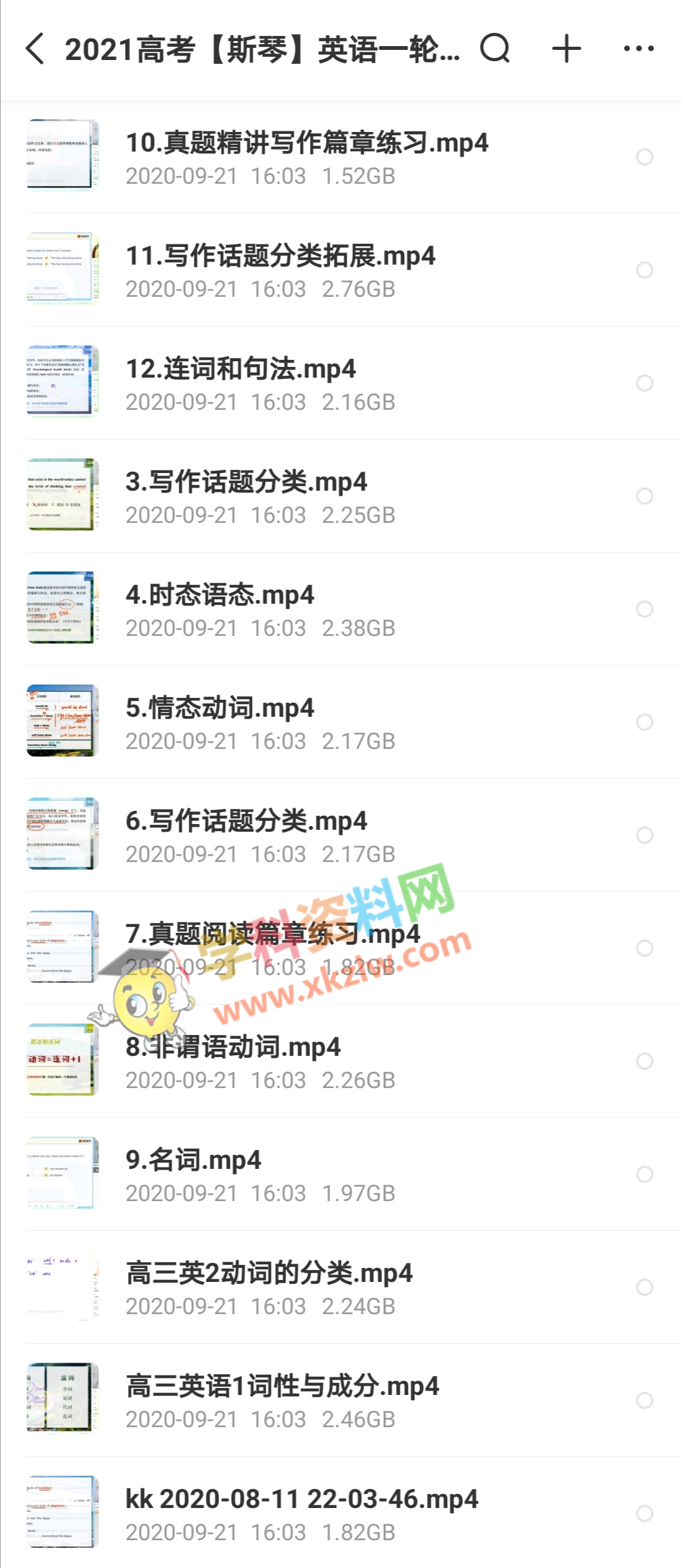Select the circle for 11.写作话题分类拓展.mp4

click(644, 270)
